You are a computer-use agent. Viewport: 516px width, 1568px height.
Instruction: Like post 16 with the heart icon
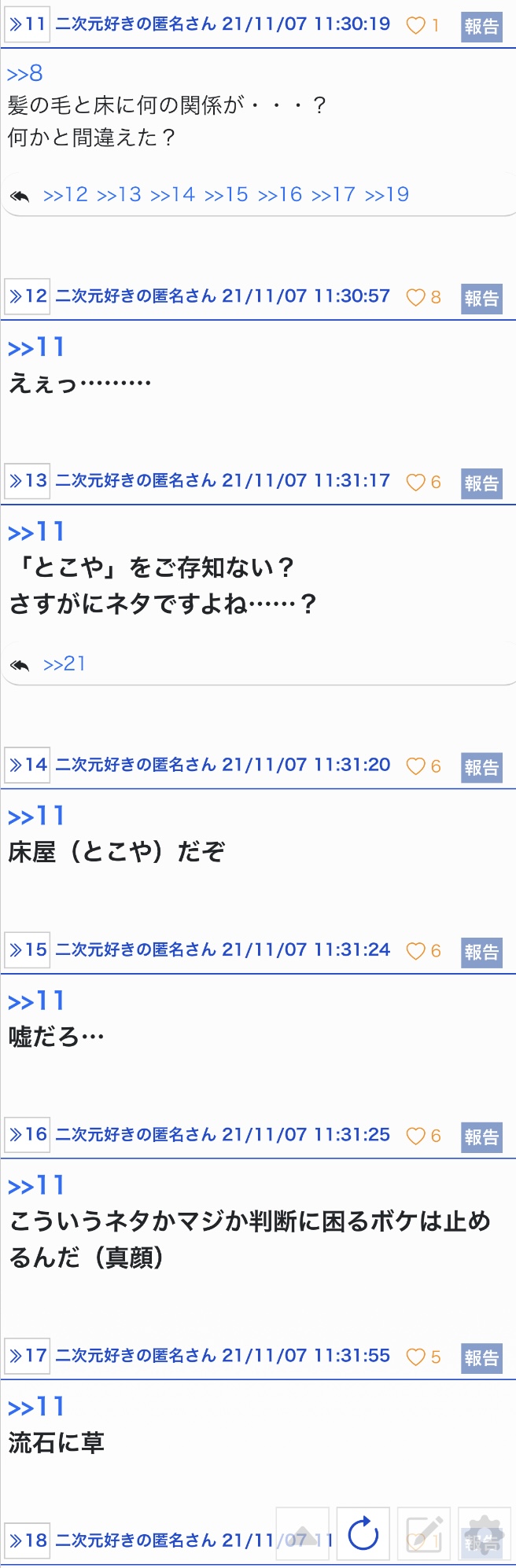point(415,1136)
